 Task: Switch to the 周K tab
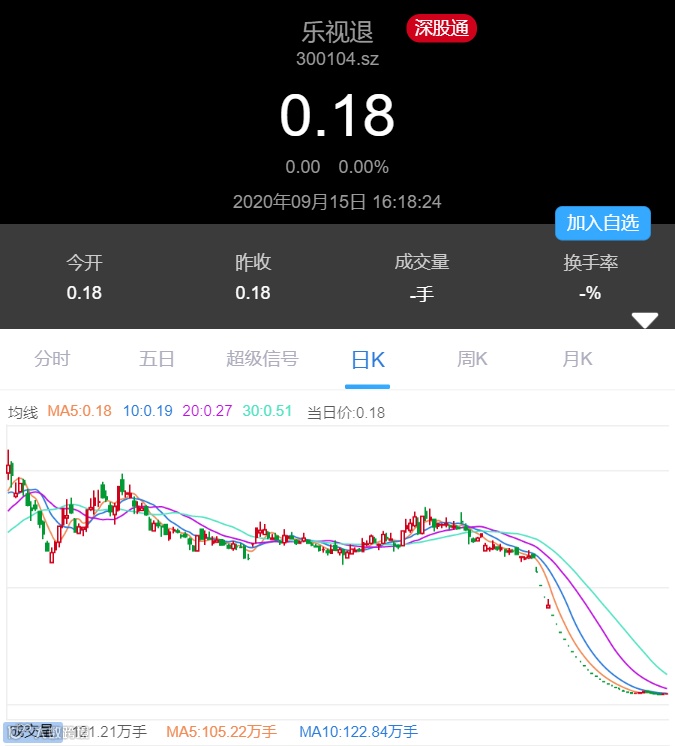coord(472,359)
